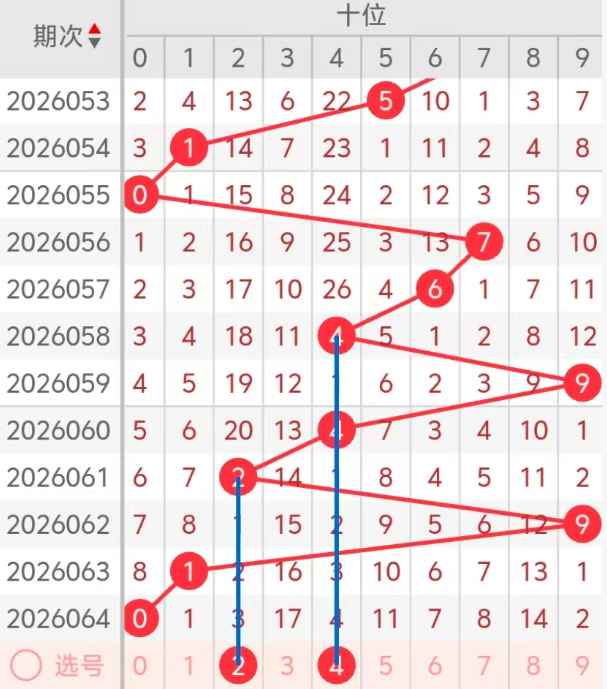Select number 7 in the 选号 row
This screenshot has height=689, width=607.
pyautogui.click(x=484, y=665)
